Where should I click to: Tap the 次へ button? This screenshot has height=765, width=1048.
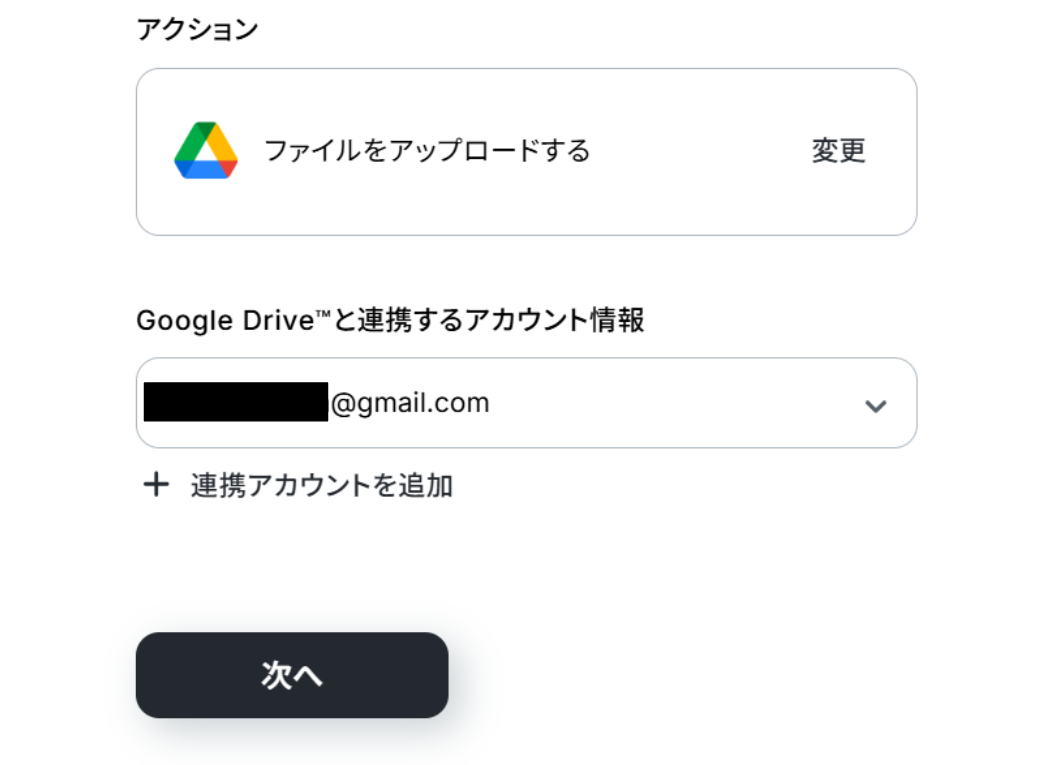click(291, 675)
